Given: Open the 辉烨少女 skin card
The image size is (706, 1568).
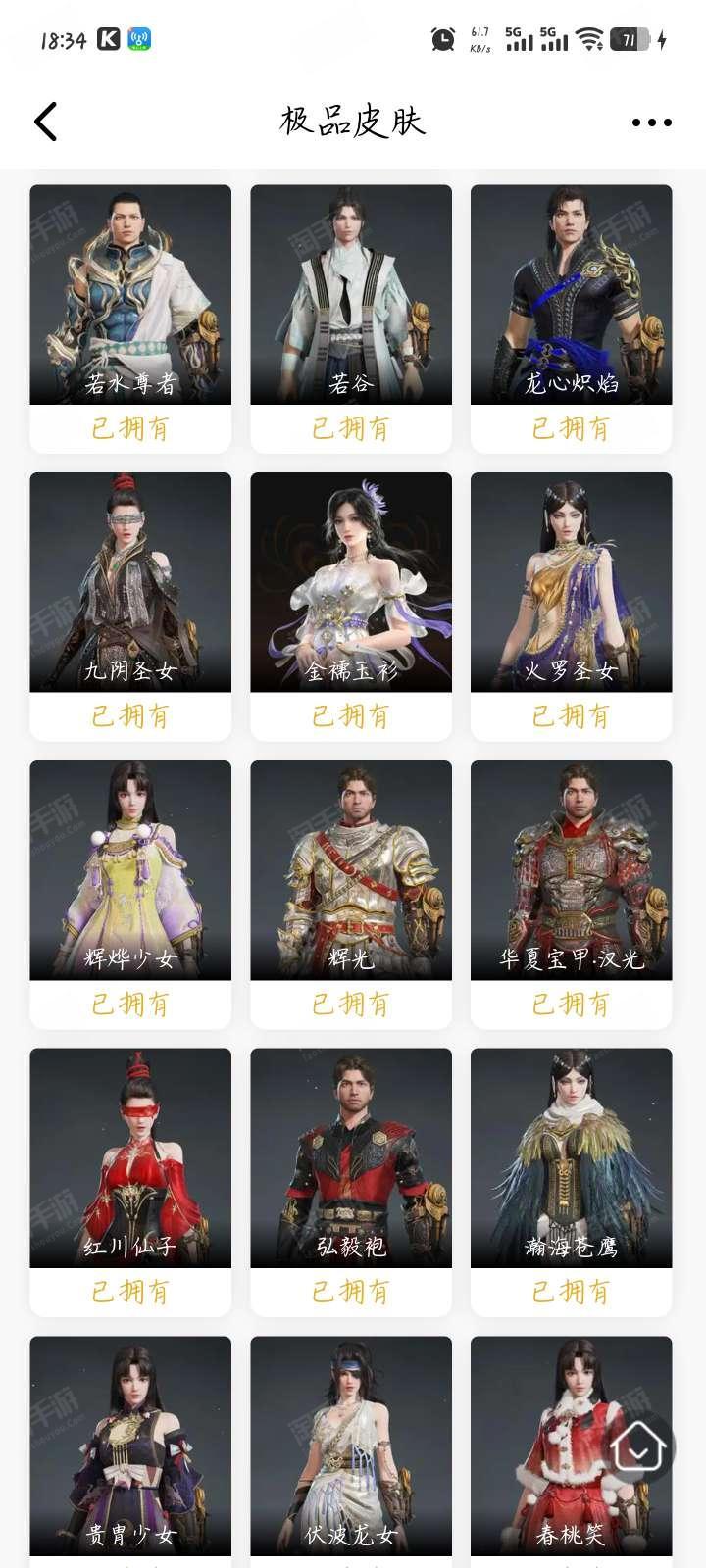Looking at the screenshot, I should click(x=130, y=871).
